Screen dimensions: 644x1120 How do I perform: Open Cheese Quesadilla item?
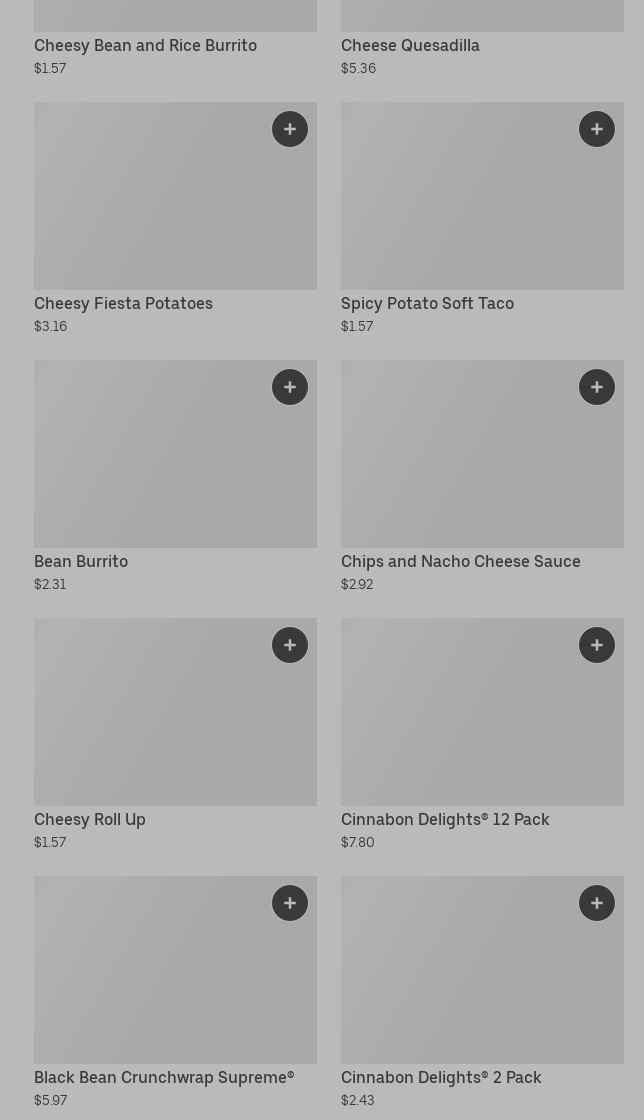click(x=410, y=45)
